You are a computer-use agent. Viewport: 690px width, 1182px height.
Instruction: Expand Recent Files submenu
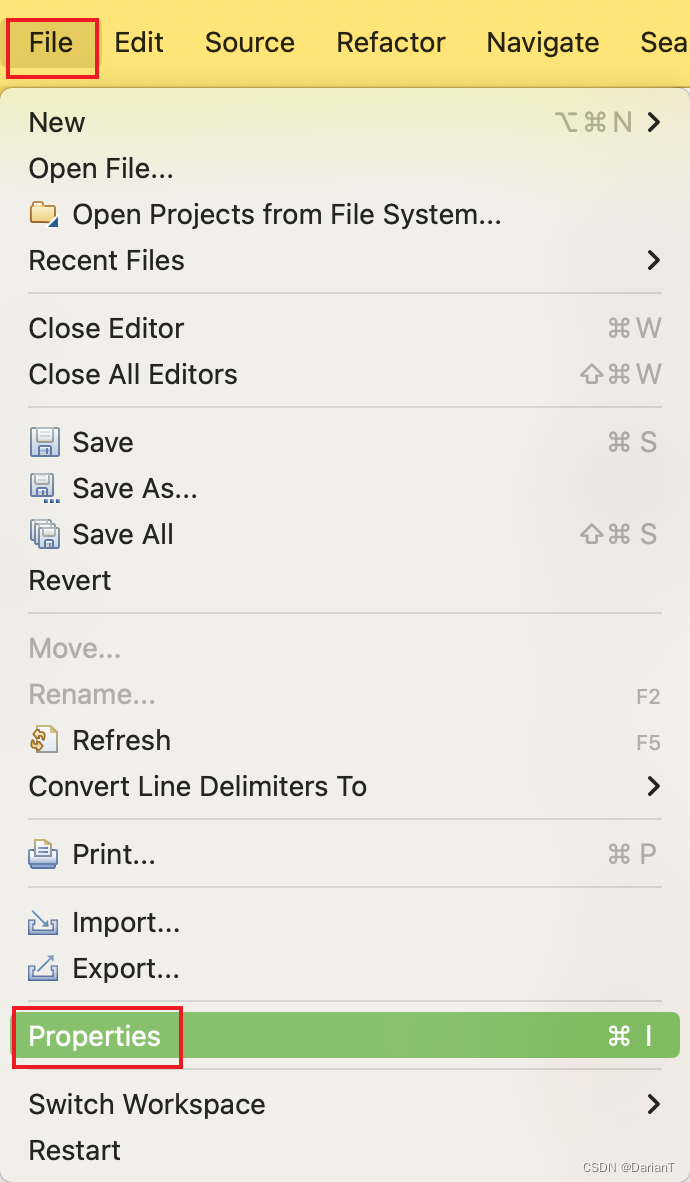(x=106, y=261)
